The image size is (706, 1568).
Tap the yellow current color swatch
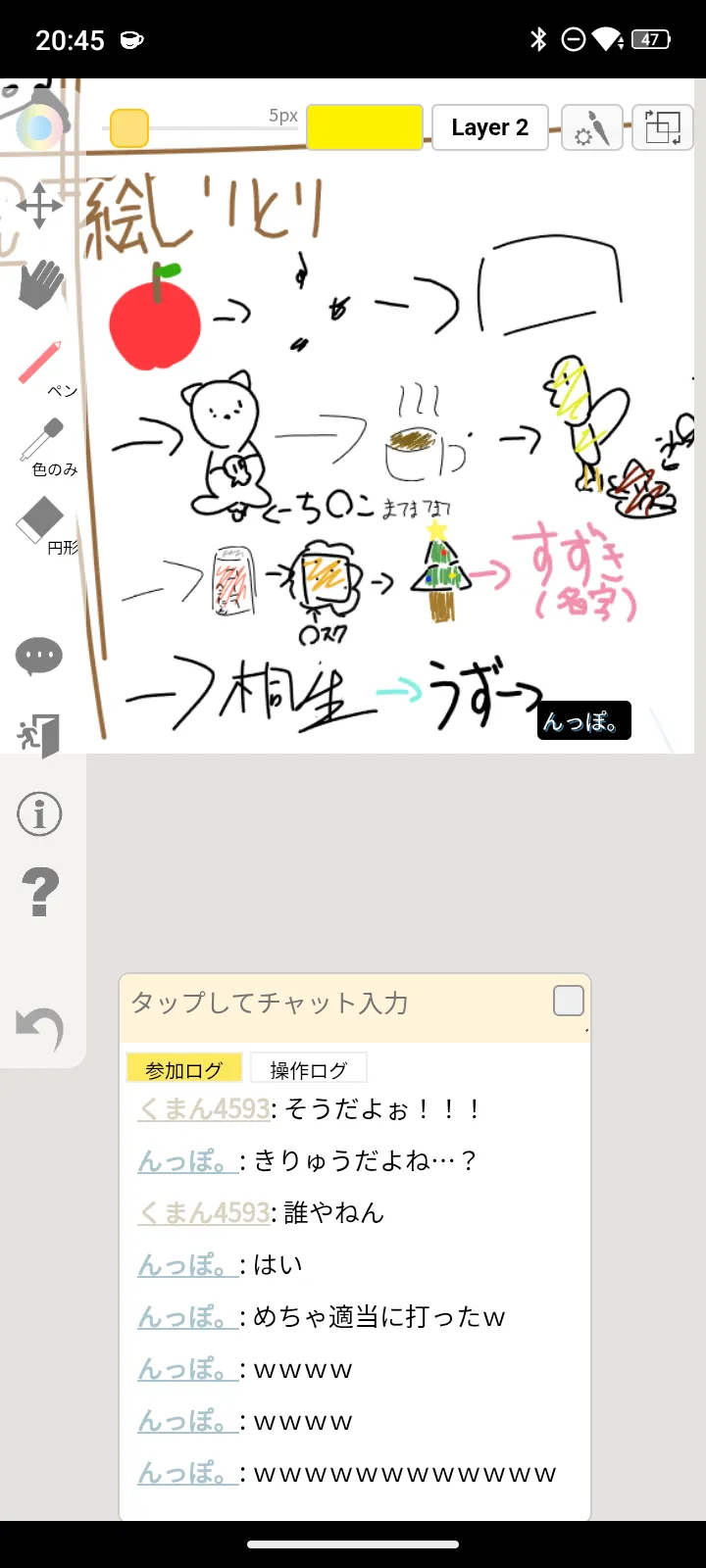pyautogui.click(x=365, y=127)
